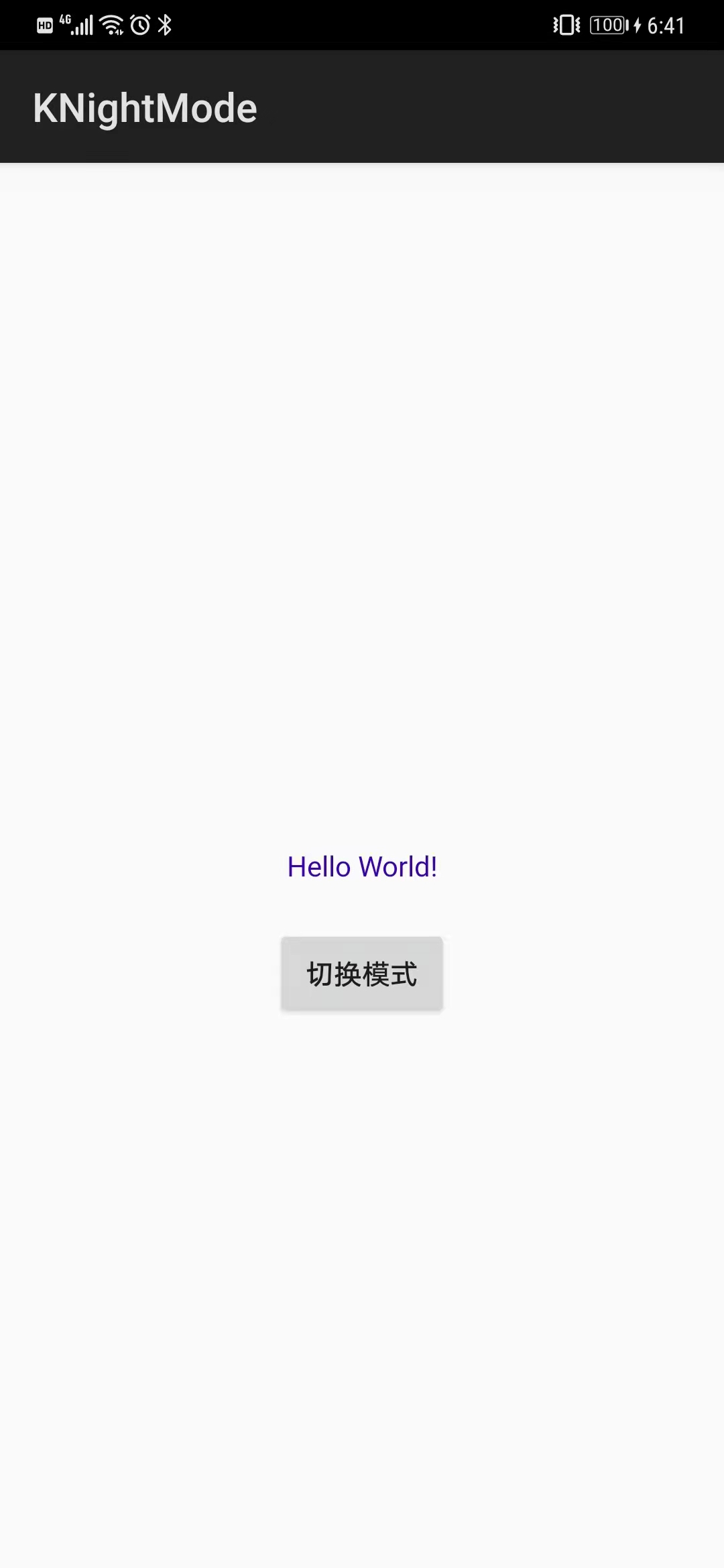Tap the KNightMode app title
The height and width of the screenshot is (1568, 724).
[x=145, y=107]
